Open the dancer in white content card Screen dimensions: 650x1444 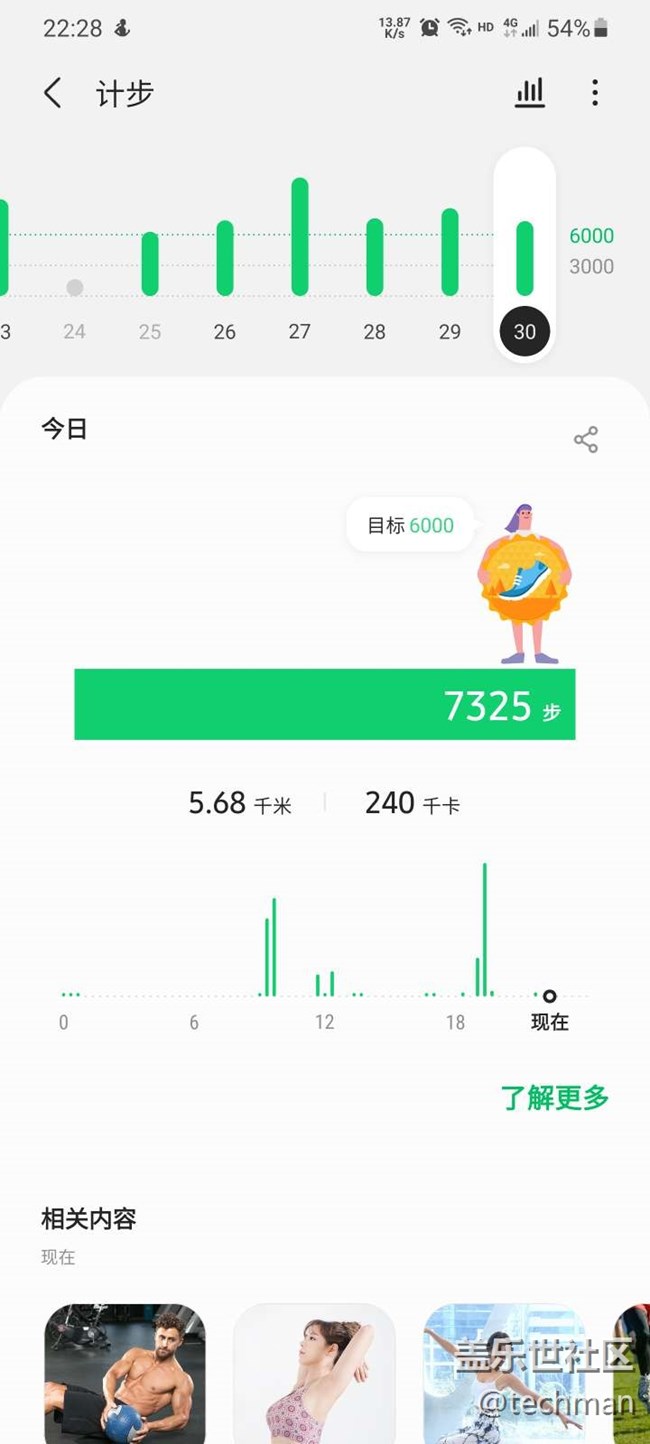(x=505, y=1373)
